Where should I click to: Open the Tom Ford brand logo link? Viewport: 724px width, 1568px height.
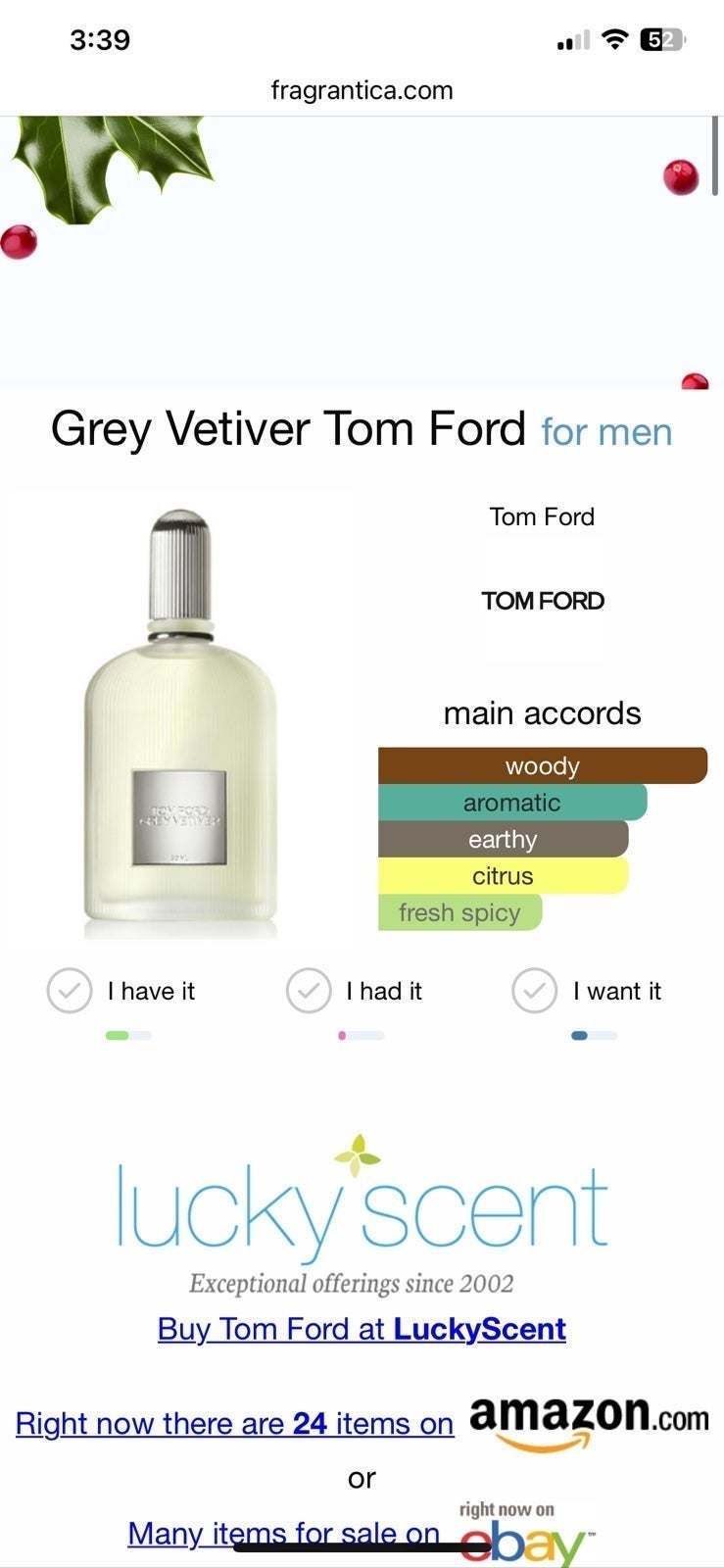point(542,601)
